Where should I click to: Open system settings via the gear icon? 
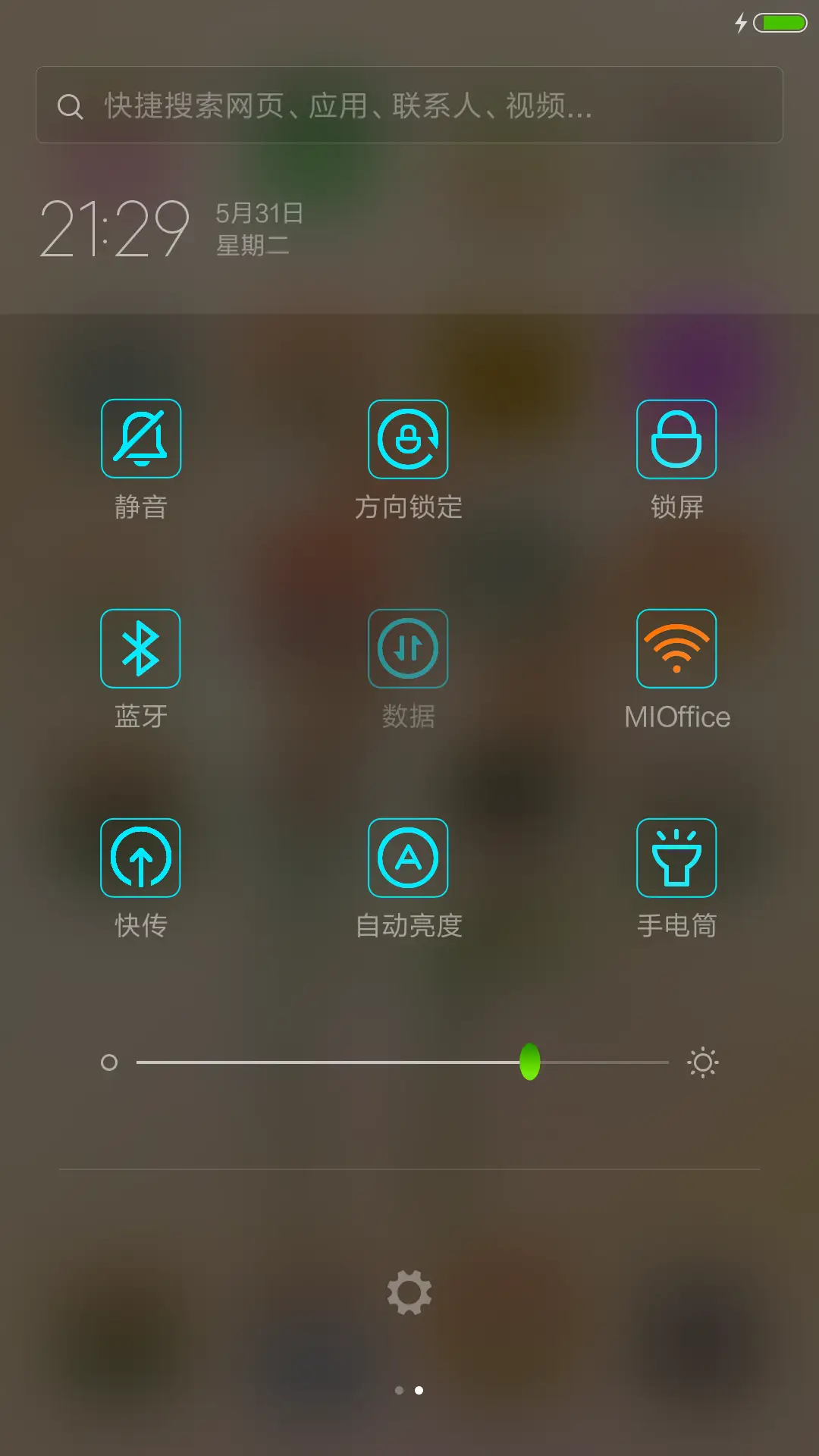pos(408,1291)
